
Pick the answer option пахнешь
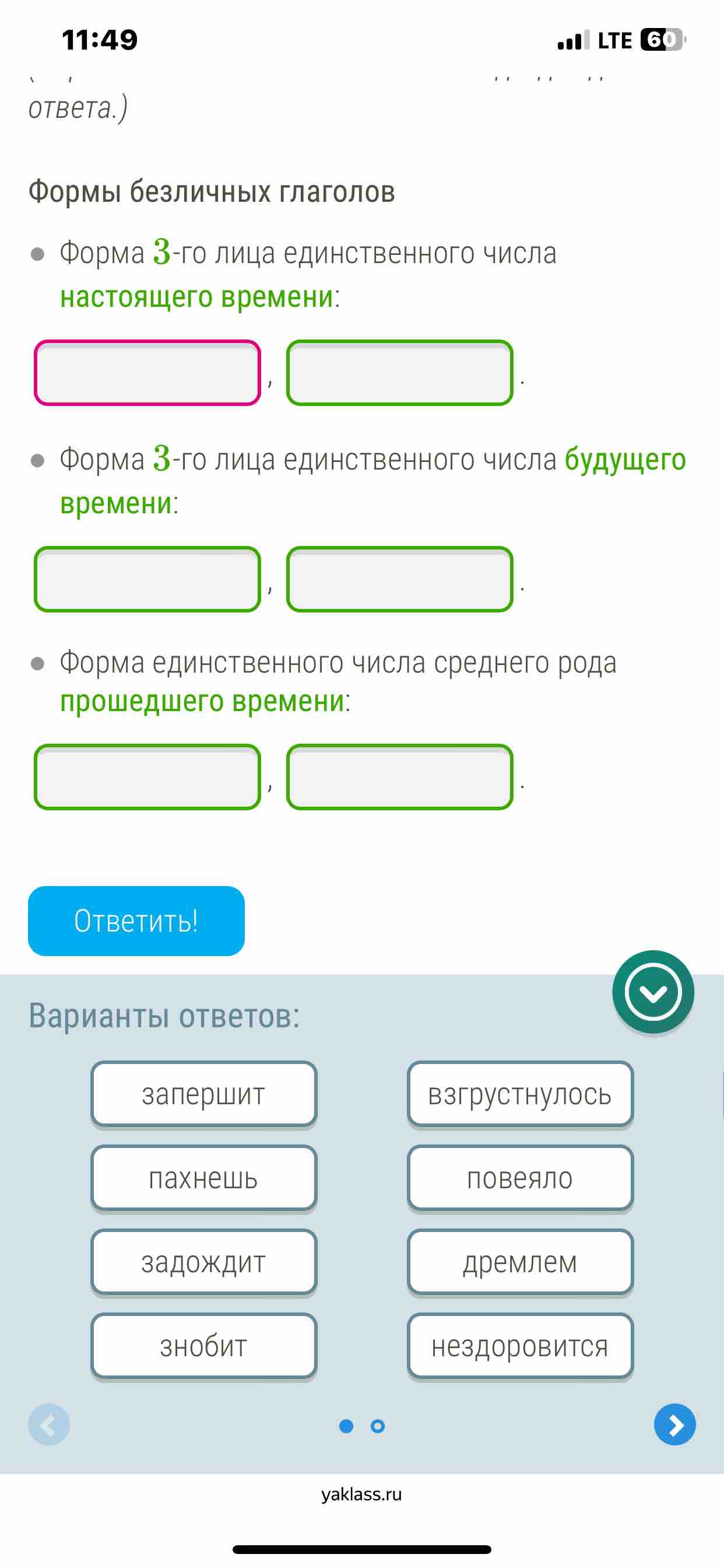pos(204,1178)
